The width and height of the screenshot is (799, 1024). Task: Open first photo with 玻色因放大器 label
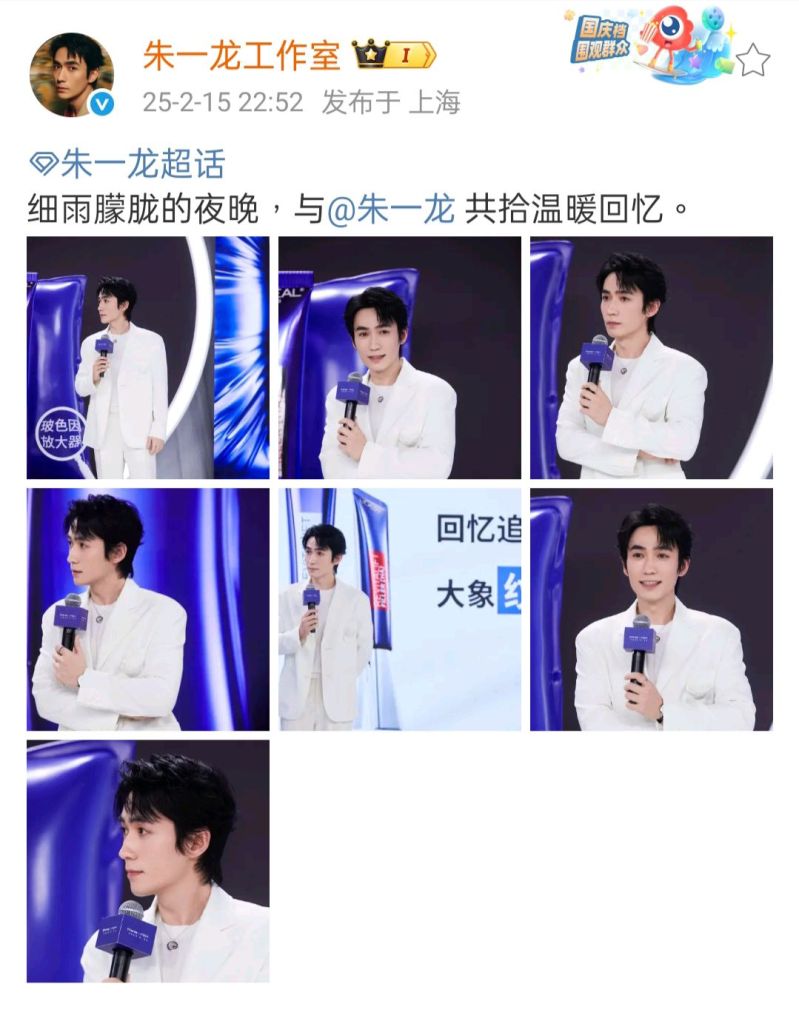point(148,357)
